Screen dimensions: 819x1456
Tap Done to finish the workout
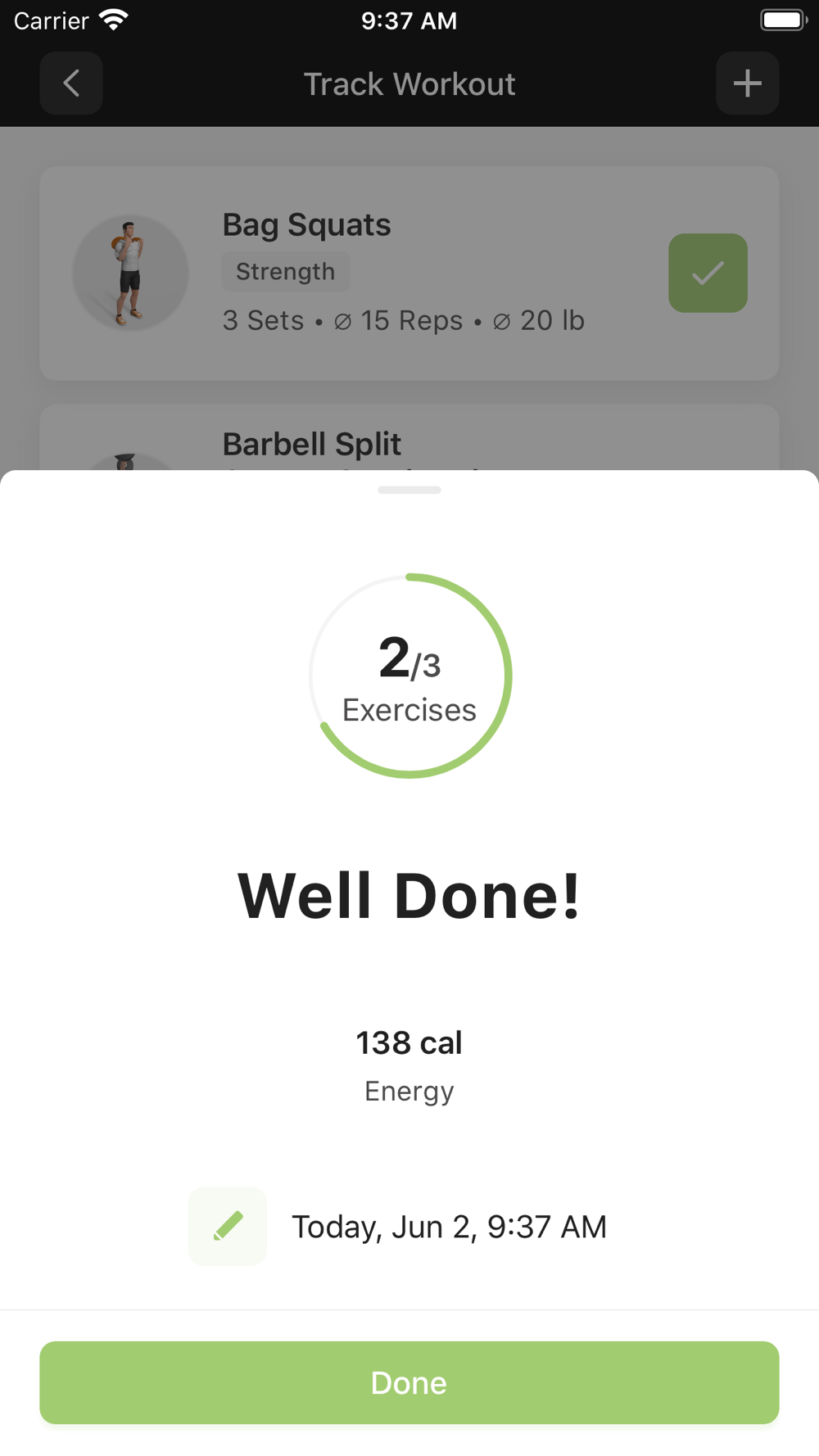(409, 1382)
